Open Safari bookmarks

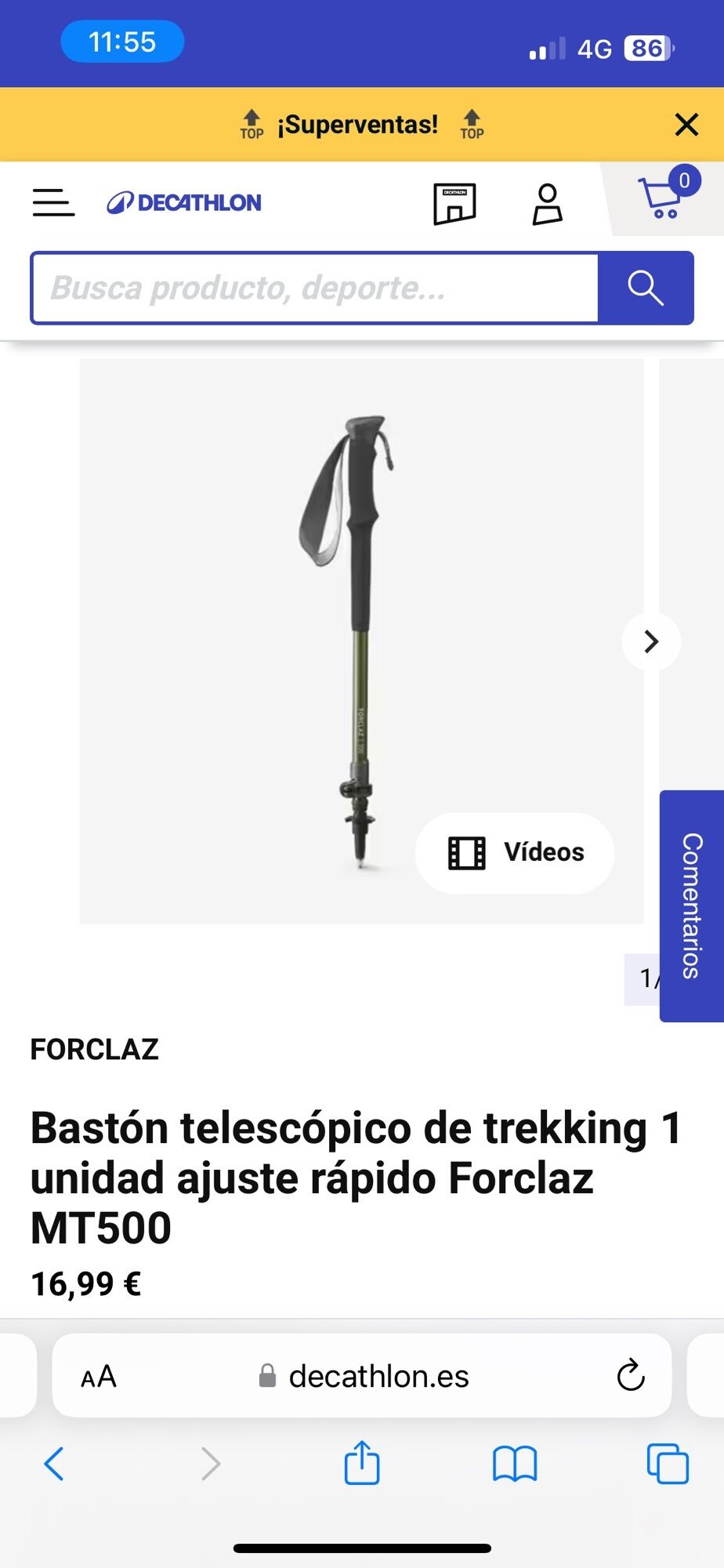pyautogui.click(x=515, y=1464)
